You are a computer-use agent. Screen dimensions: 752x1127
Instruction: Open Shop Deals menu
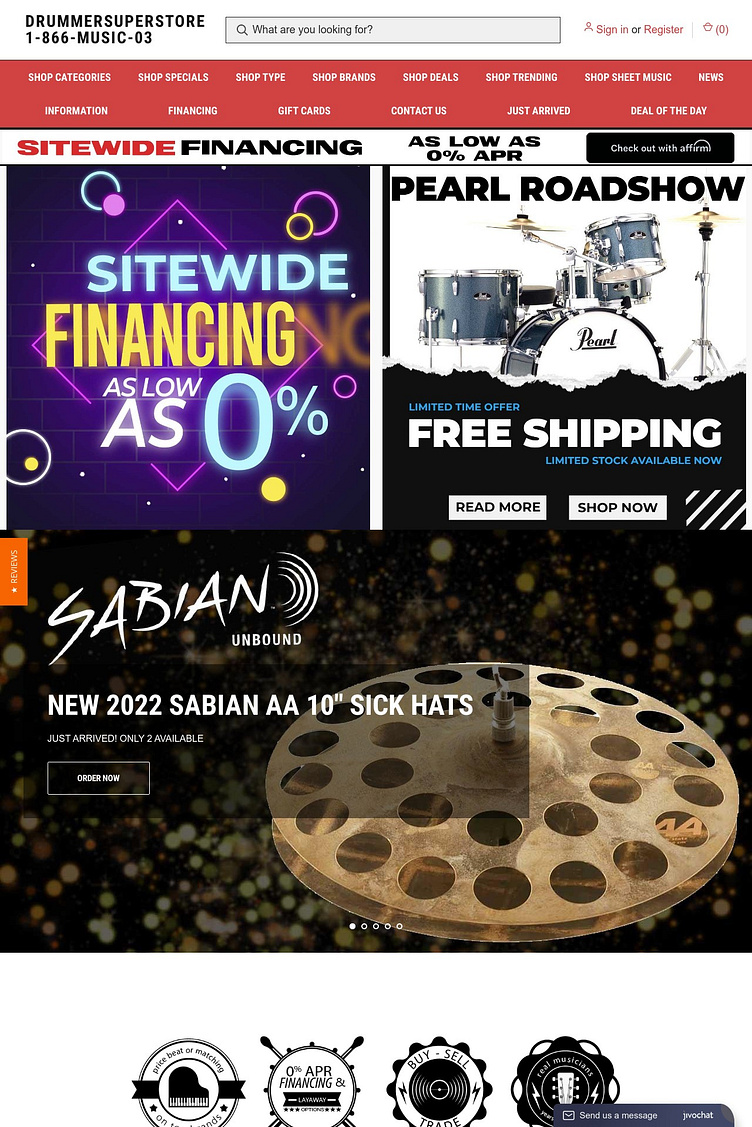430,77
